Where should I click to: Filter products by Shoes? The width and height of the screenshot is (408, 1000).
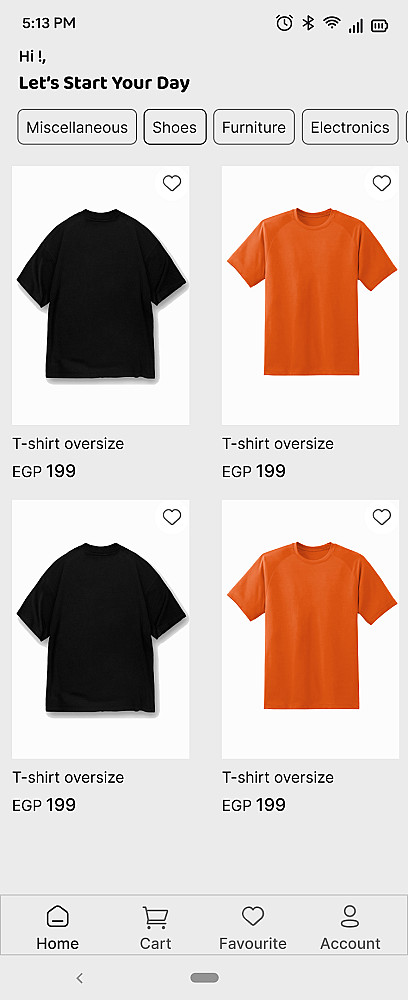(175, 127)
